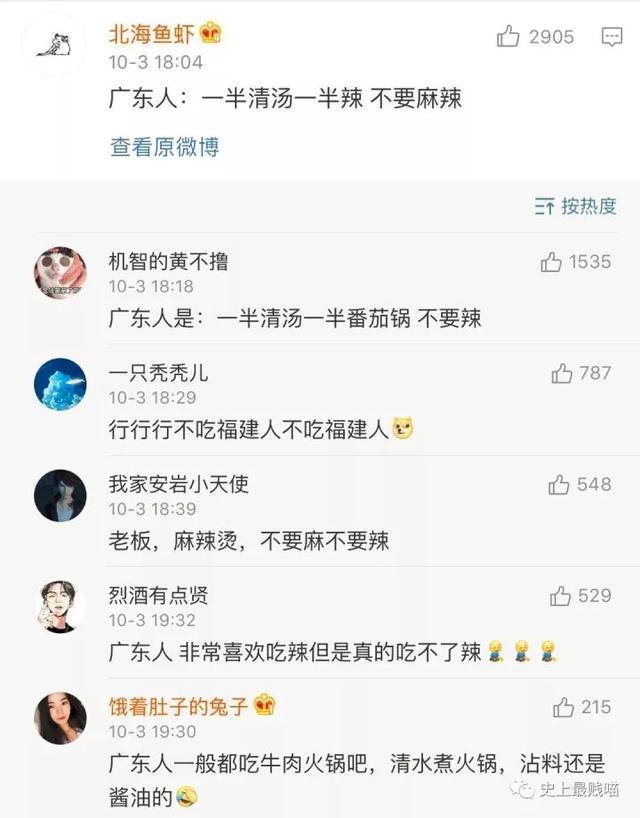This screenshot has width=640, height=818.
Task: Open 查看原微博 link
Action: [164, 147]
